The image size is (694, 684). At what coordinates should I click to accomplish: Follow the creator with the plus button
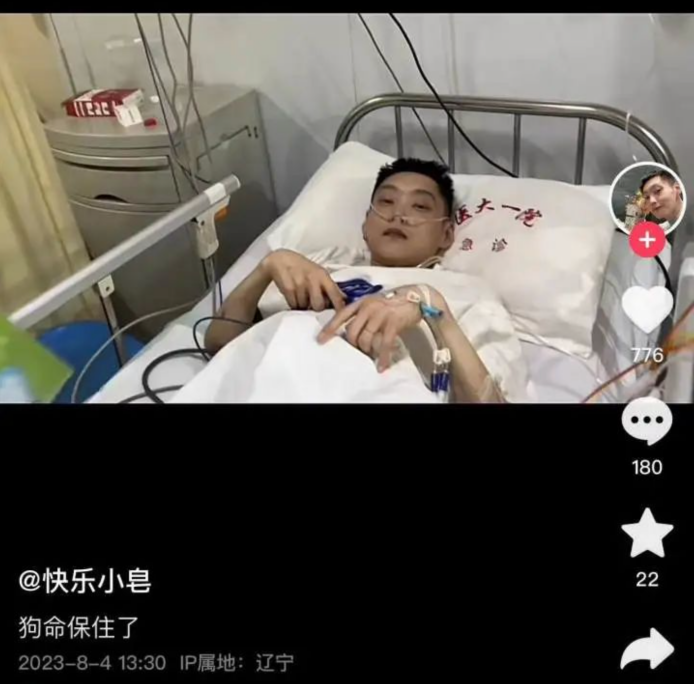(x=647, y=241)
